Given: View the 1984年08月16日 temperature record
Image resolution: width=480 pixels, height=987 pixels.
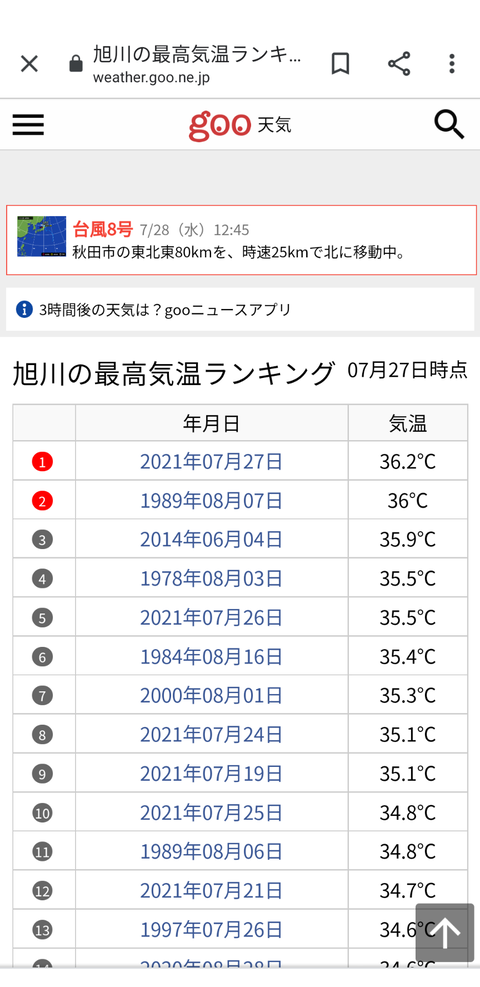Looking at the screenshot, I should [x=211, y=657].
